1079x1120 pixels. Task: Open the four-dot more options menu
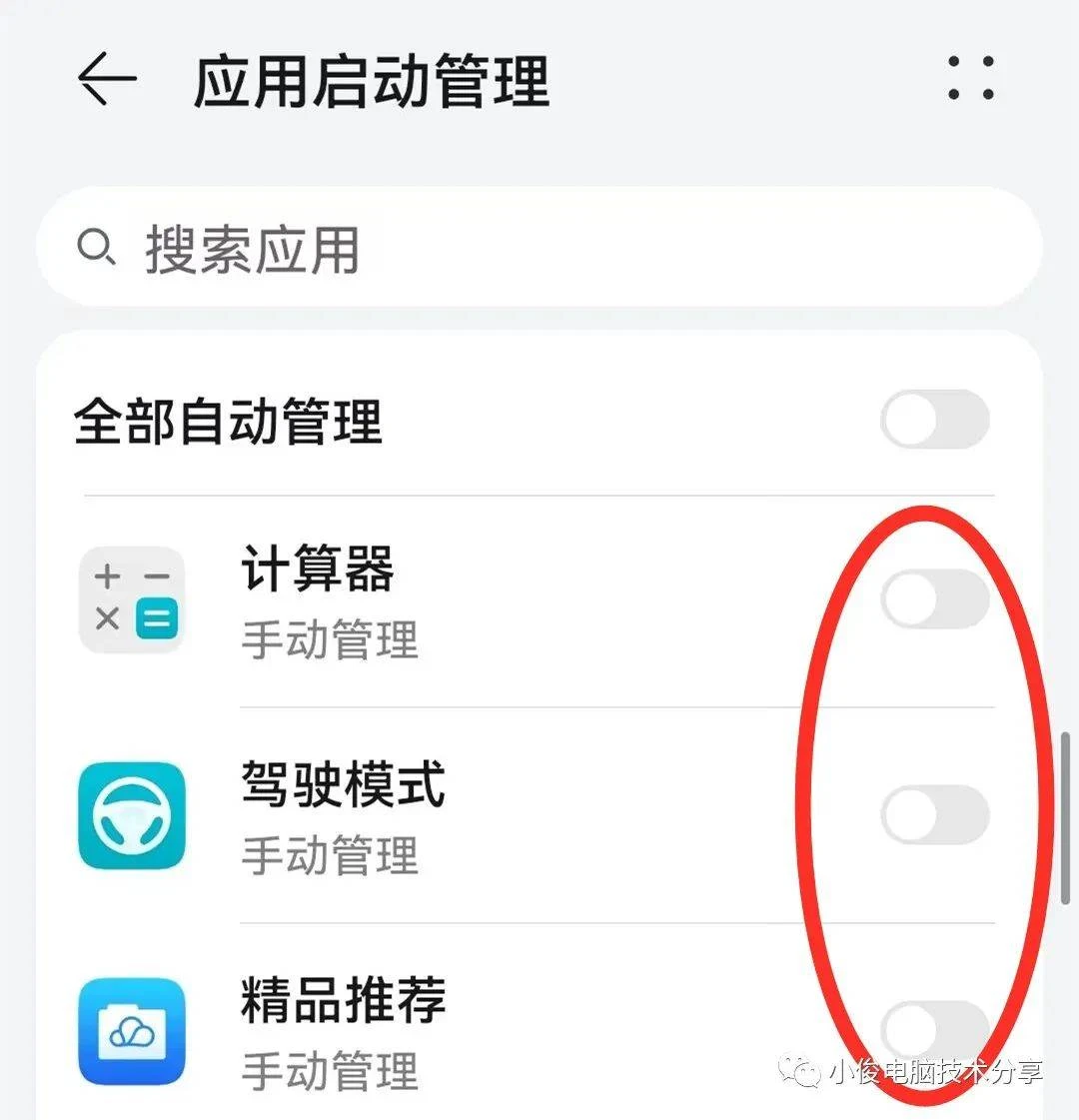[970, 79]
